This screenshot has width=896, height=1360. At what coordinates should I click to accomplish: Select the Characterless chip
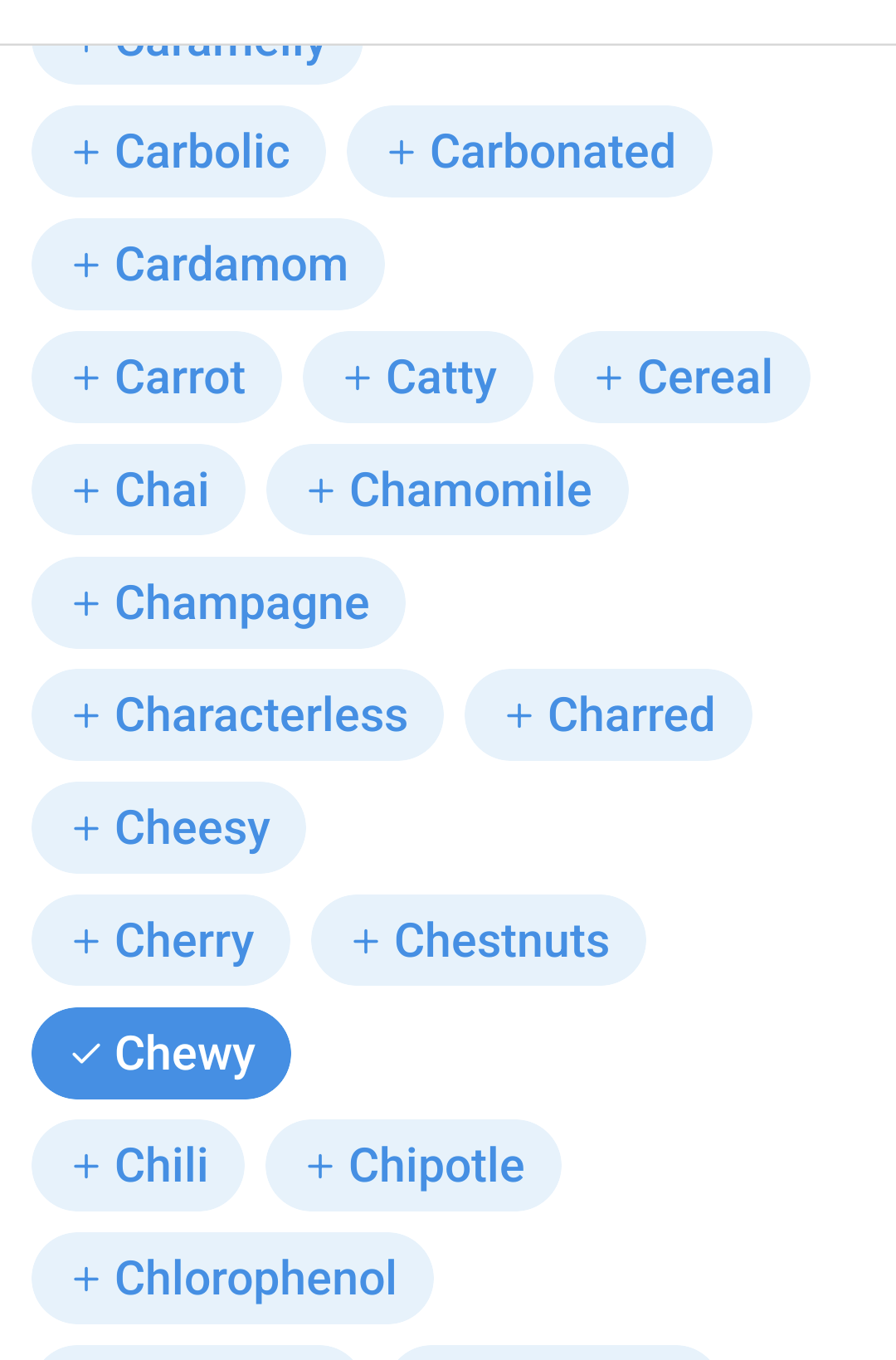(x=237, y=715)
